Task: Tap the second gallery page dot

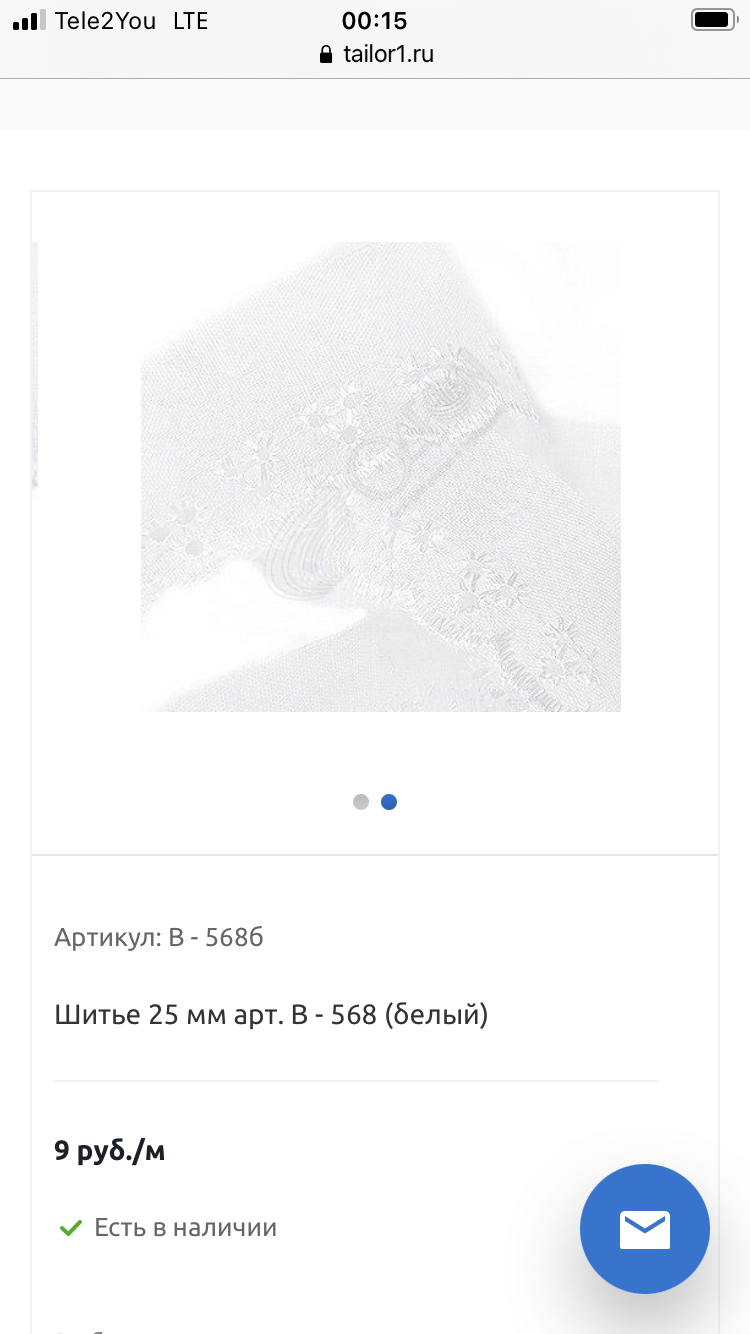Action: pos(389,802)
